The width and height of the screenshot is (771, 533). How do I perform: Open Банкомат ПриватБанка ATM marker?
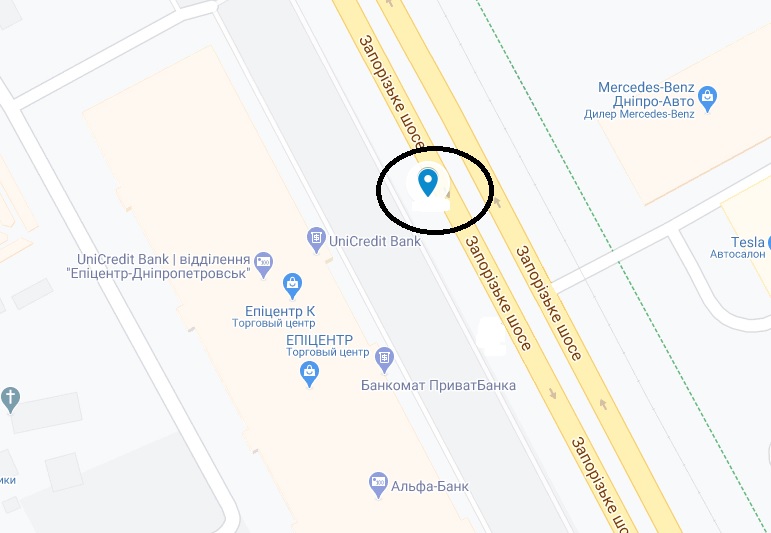coord(385,357)
